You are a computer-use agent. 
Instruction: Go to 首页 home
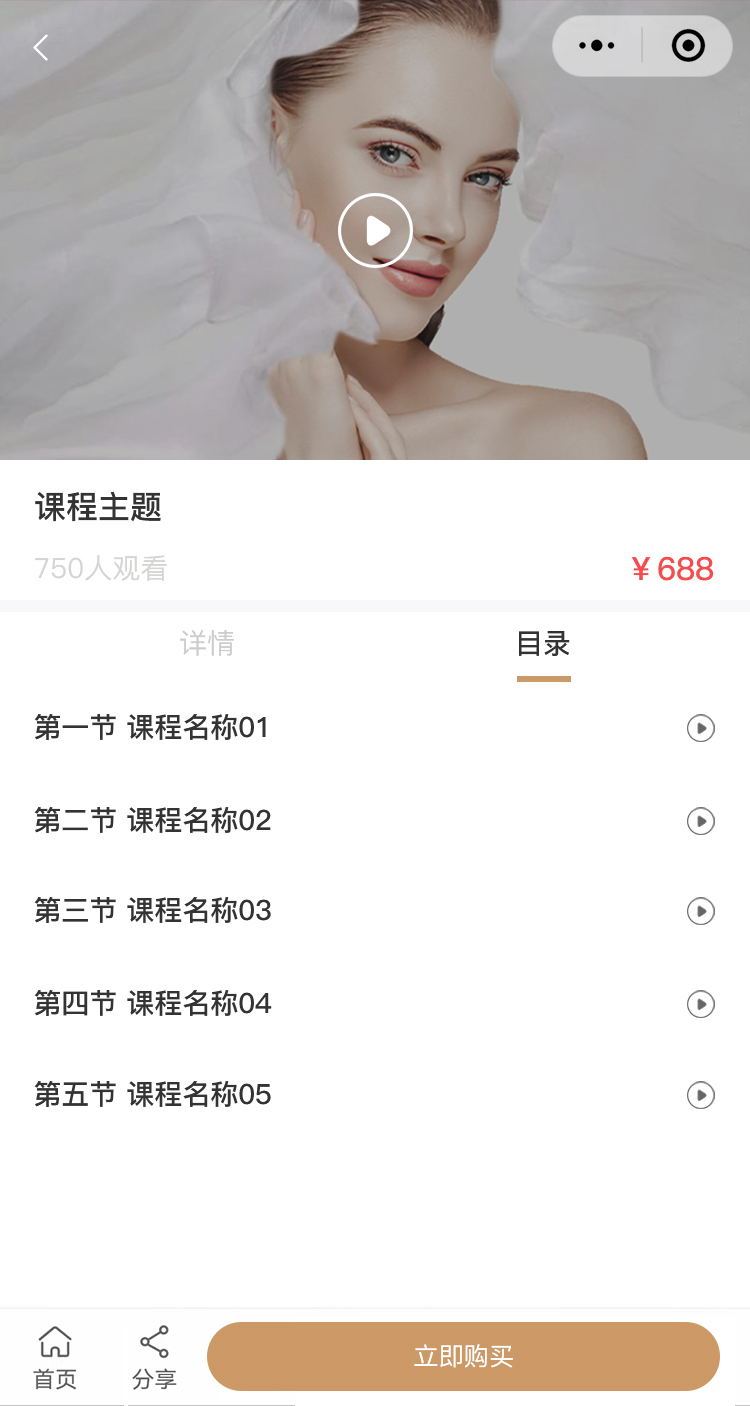click(55, 1358)
